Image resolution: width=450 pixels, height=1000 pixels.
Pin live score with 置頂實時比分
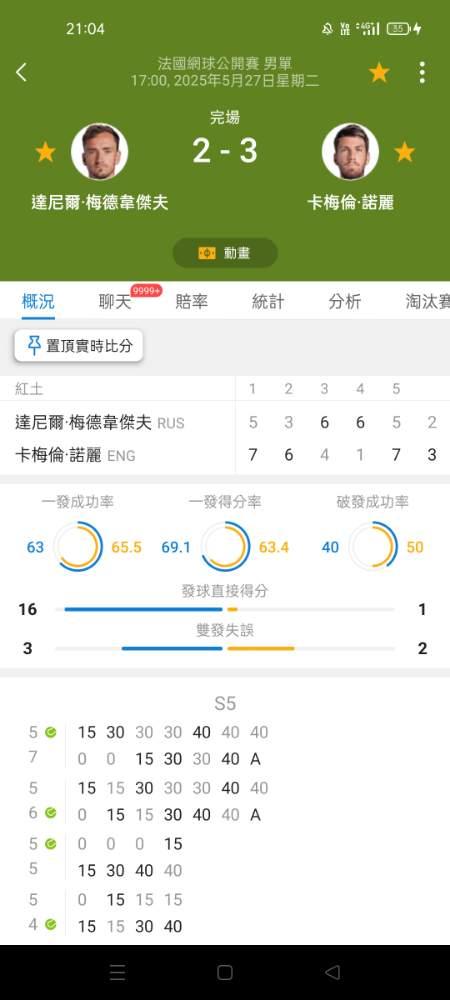79,346
